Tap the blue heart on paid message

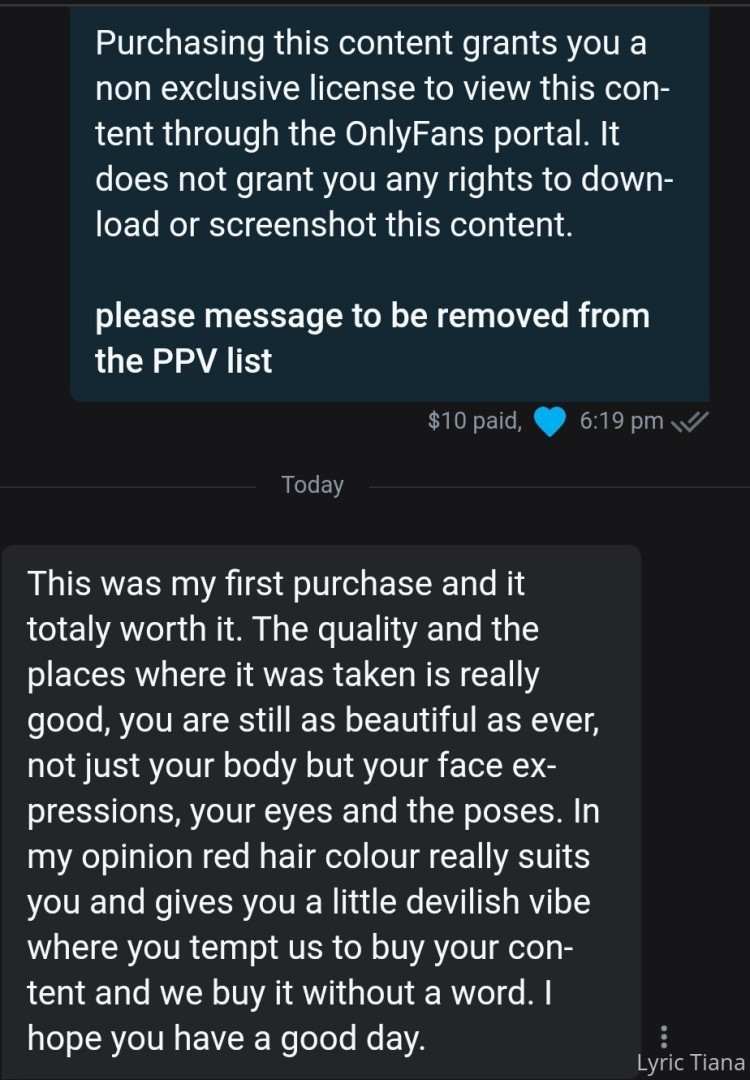click(x=550, y=422)
